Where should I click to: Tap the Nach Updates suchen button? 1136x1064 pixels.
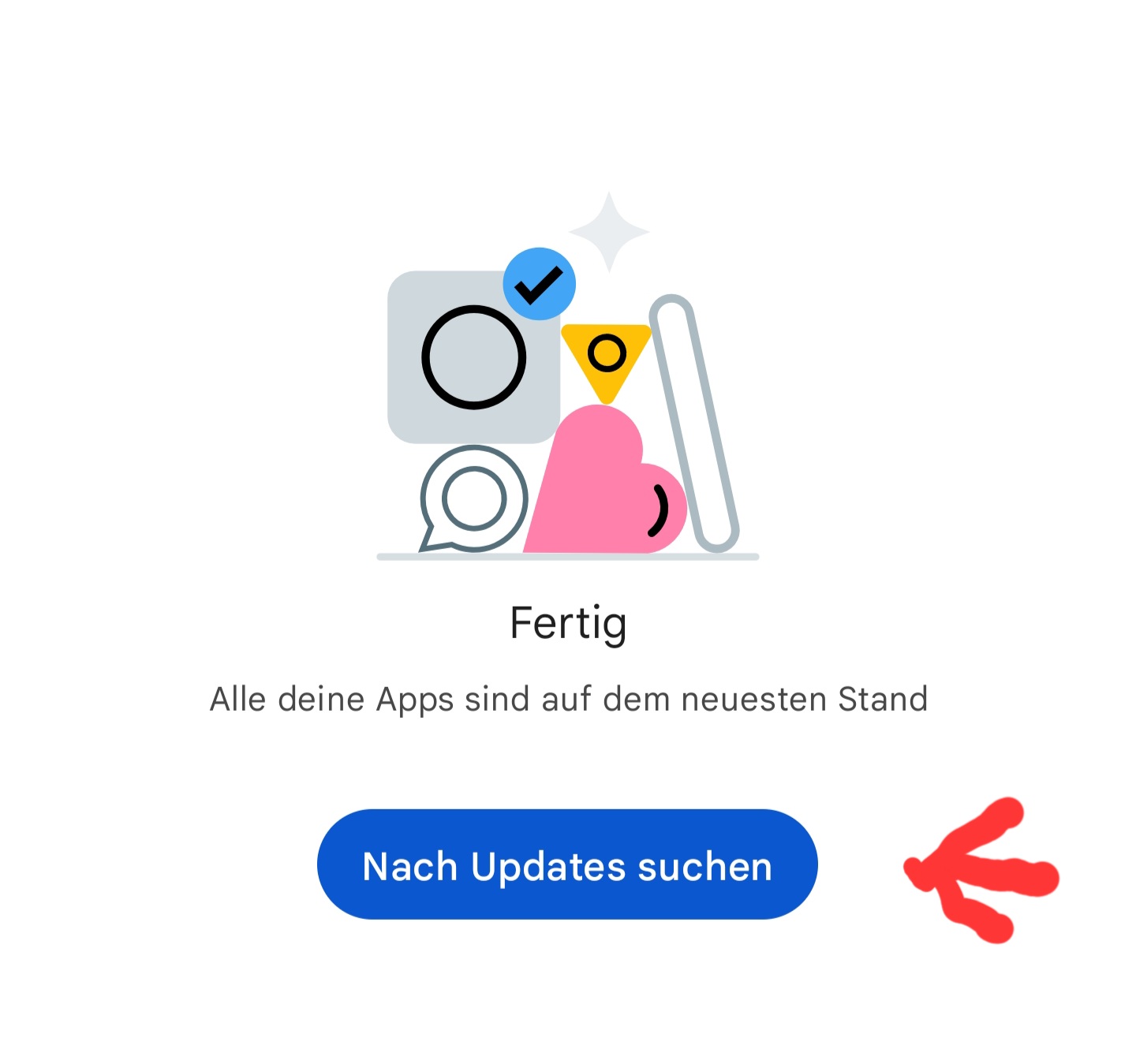(566, 864)
